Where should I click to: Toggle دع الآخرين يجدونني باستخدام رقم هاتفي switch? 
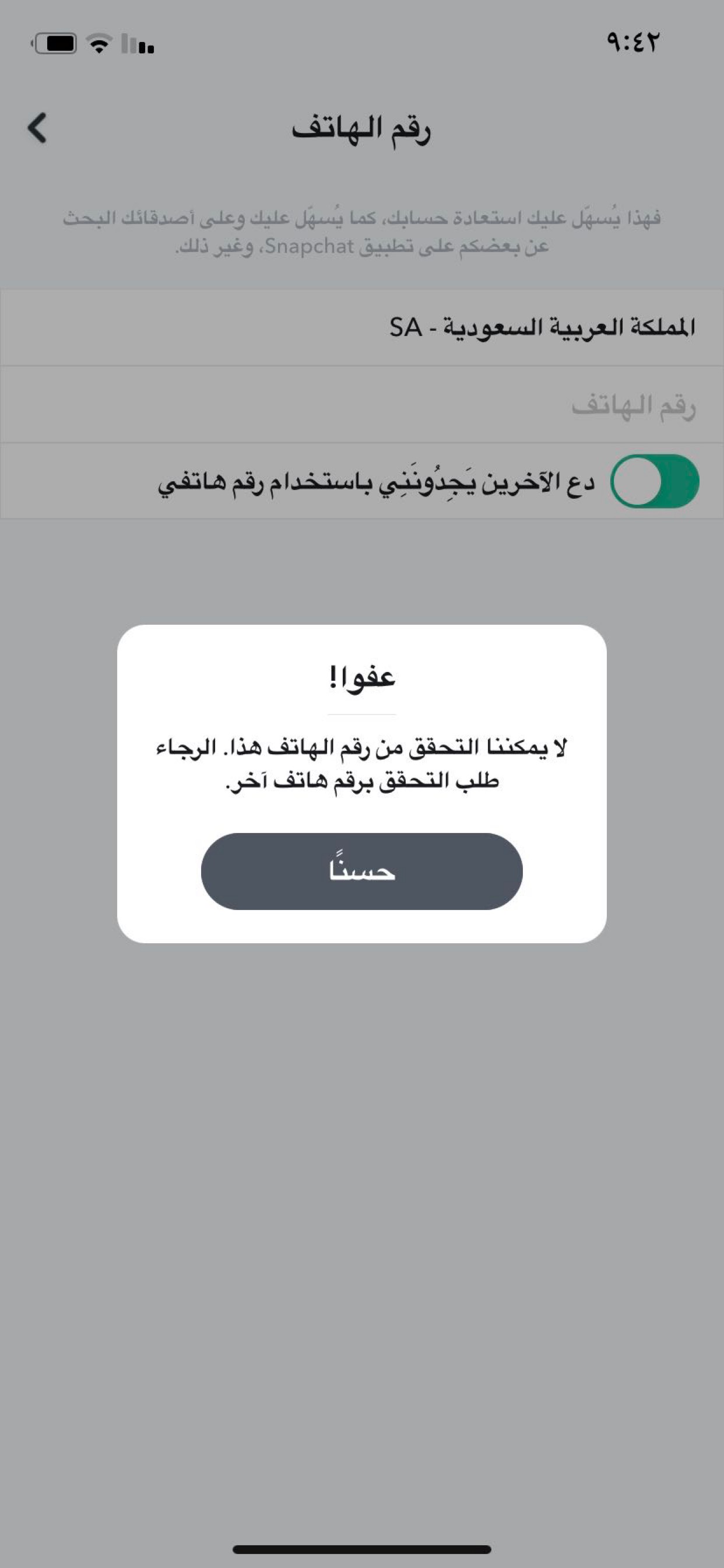click(x=655, y=481)
